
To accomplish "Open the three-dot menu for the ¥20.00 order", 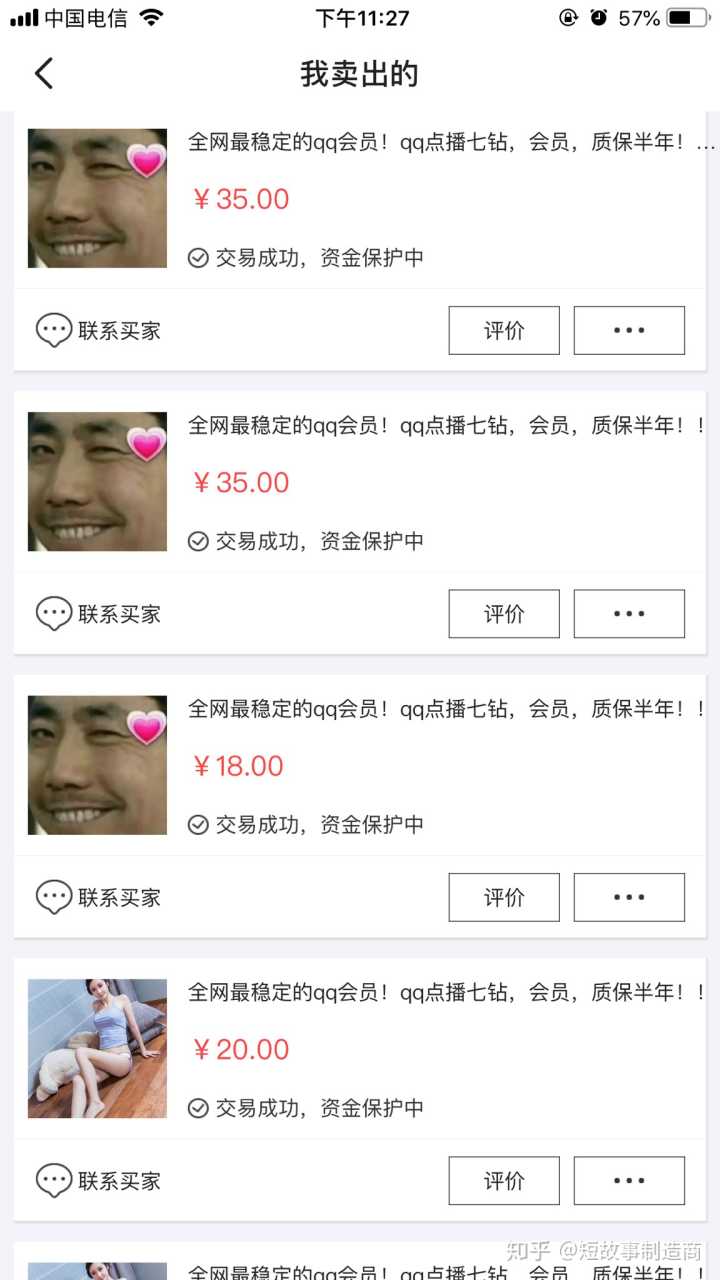I will [x=628, y=1181].
